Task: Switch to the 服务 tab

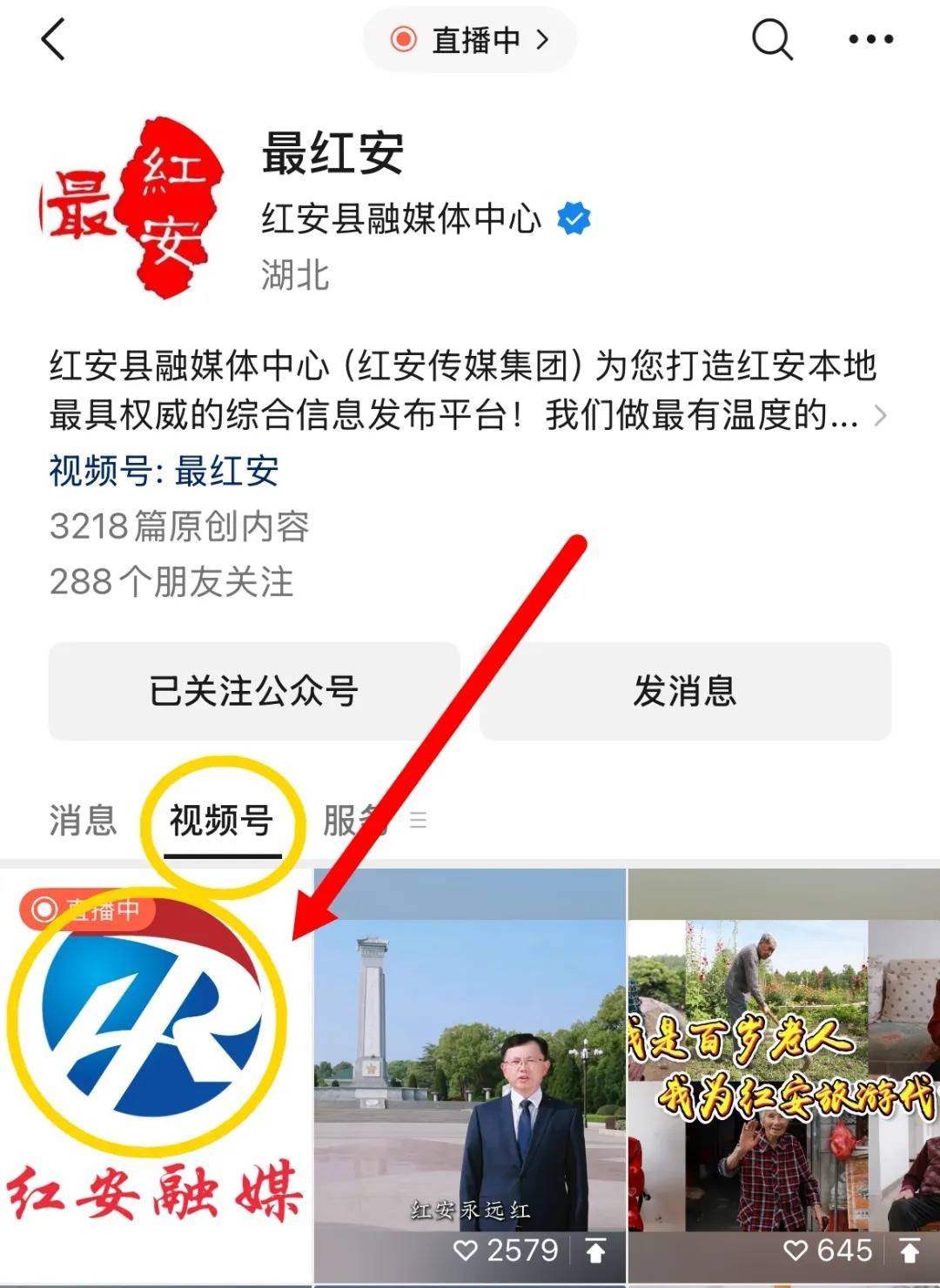Action: [x=352, y=820]
